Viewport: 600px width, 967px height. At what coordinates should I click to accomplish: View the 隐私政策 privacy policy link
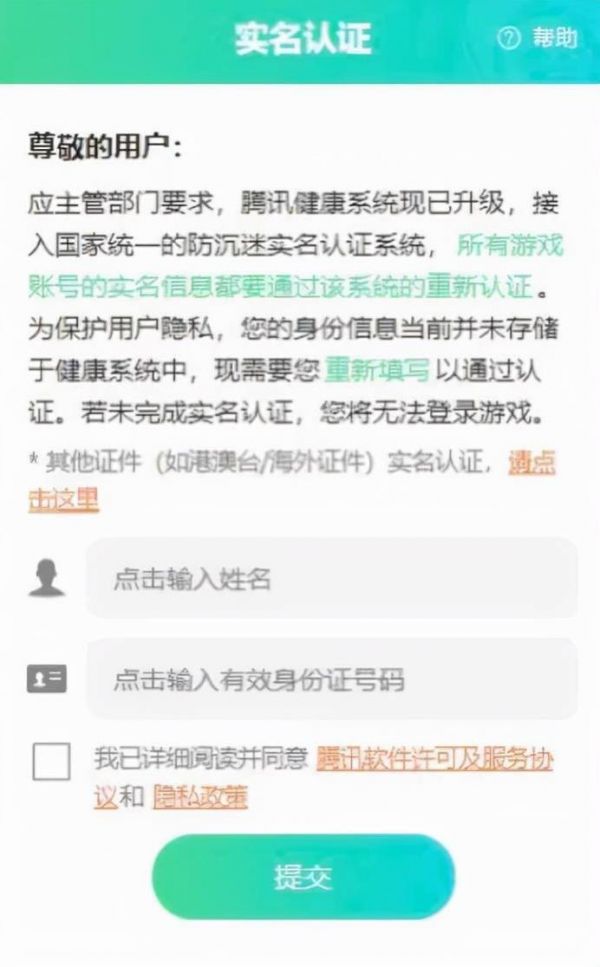click(200, 796)
